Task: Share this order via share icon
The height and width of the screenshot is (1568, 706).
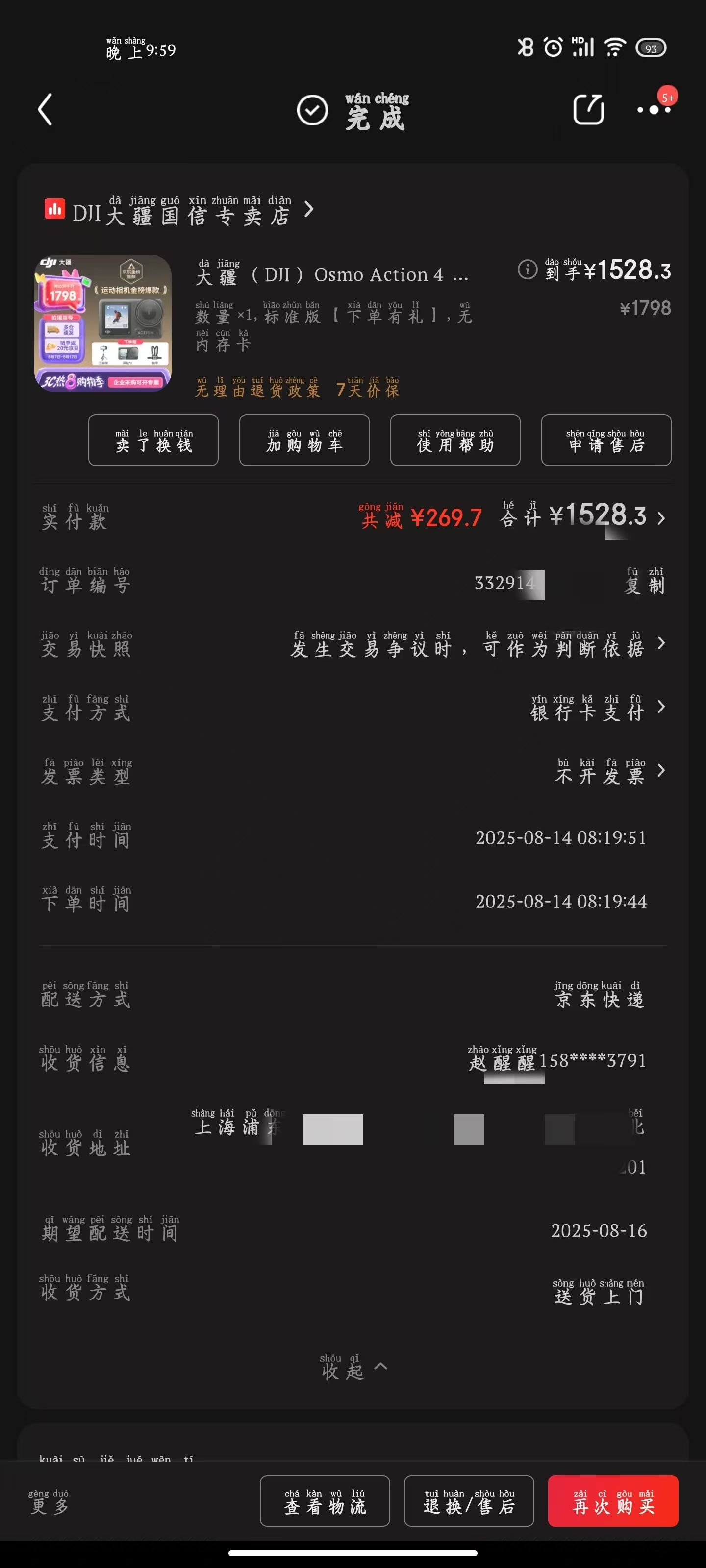Action: tap(588, 110)
